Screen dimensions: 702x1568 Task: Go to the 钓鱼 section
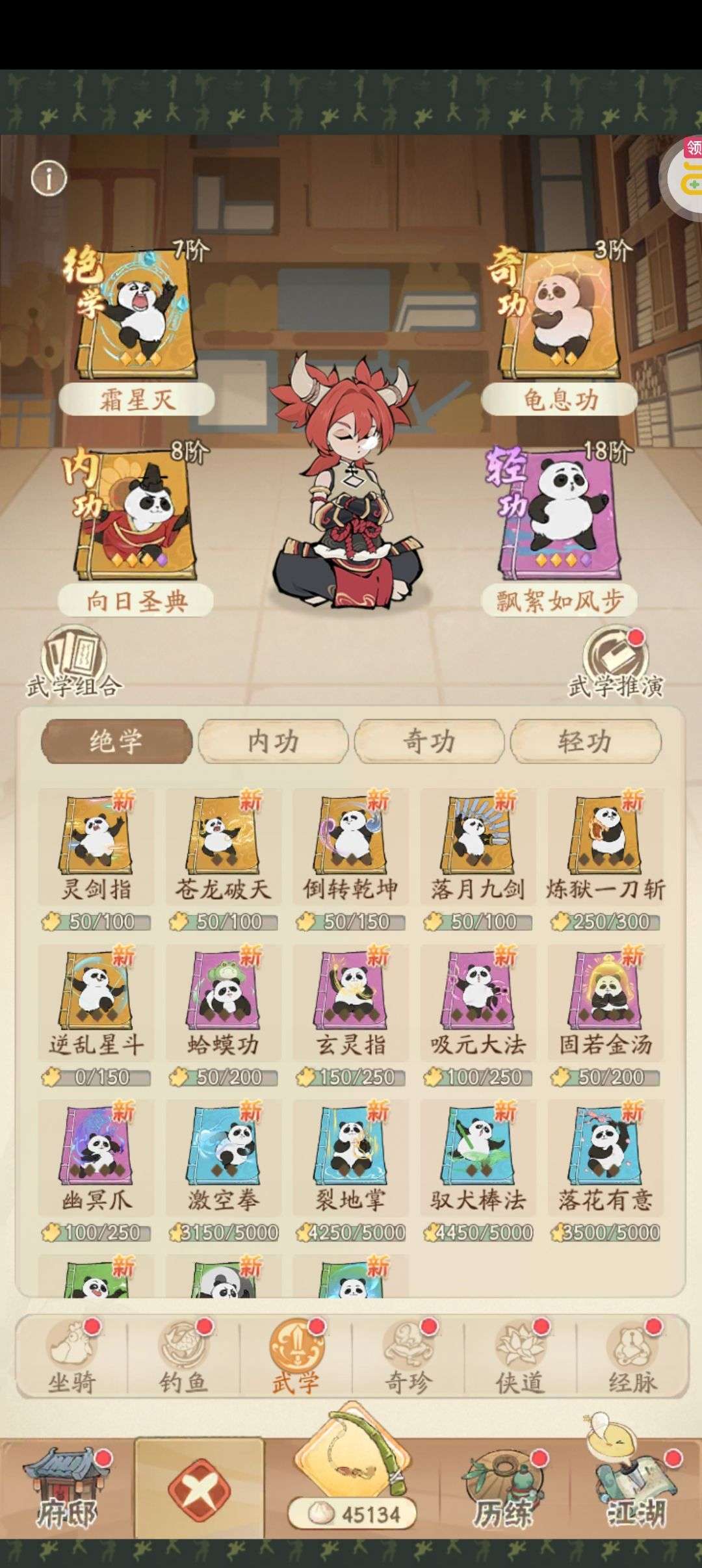point(184,1357)
